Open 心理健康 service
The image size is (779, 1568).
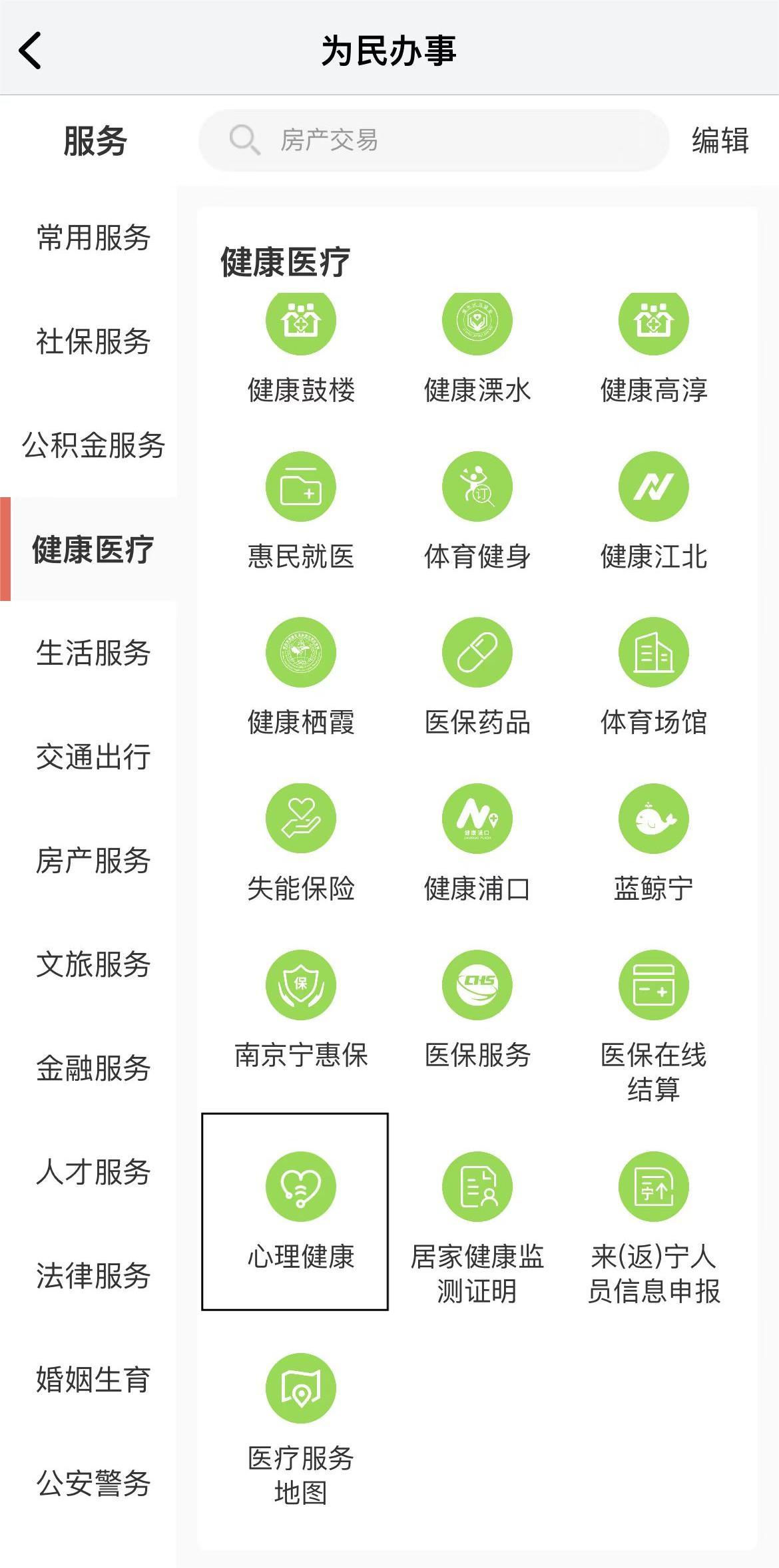point(295,1211)
